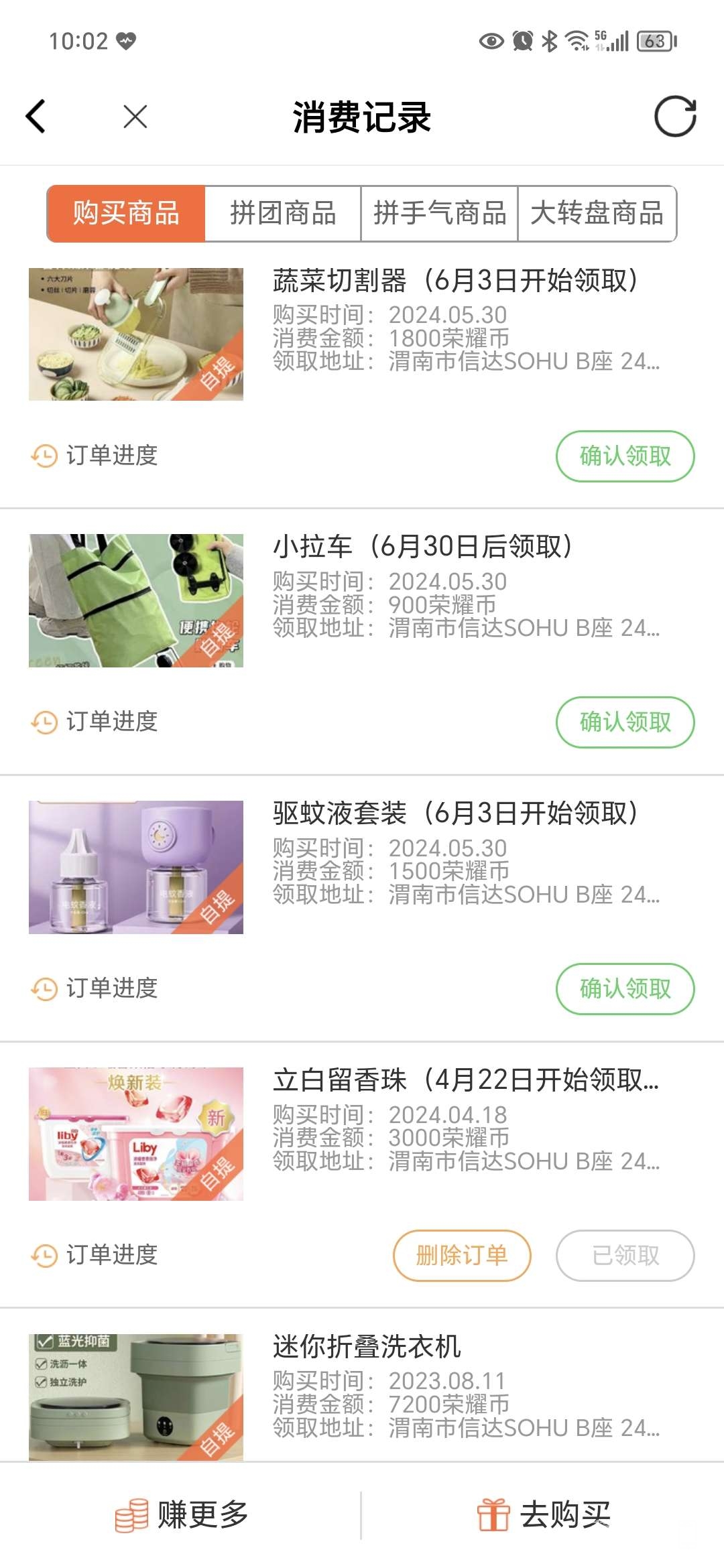Tap 确认领取 for 小拉车
724x1568 pixels.
[x=625, y=722]
